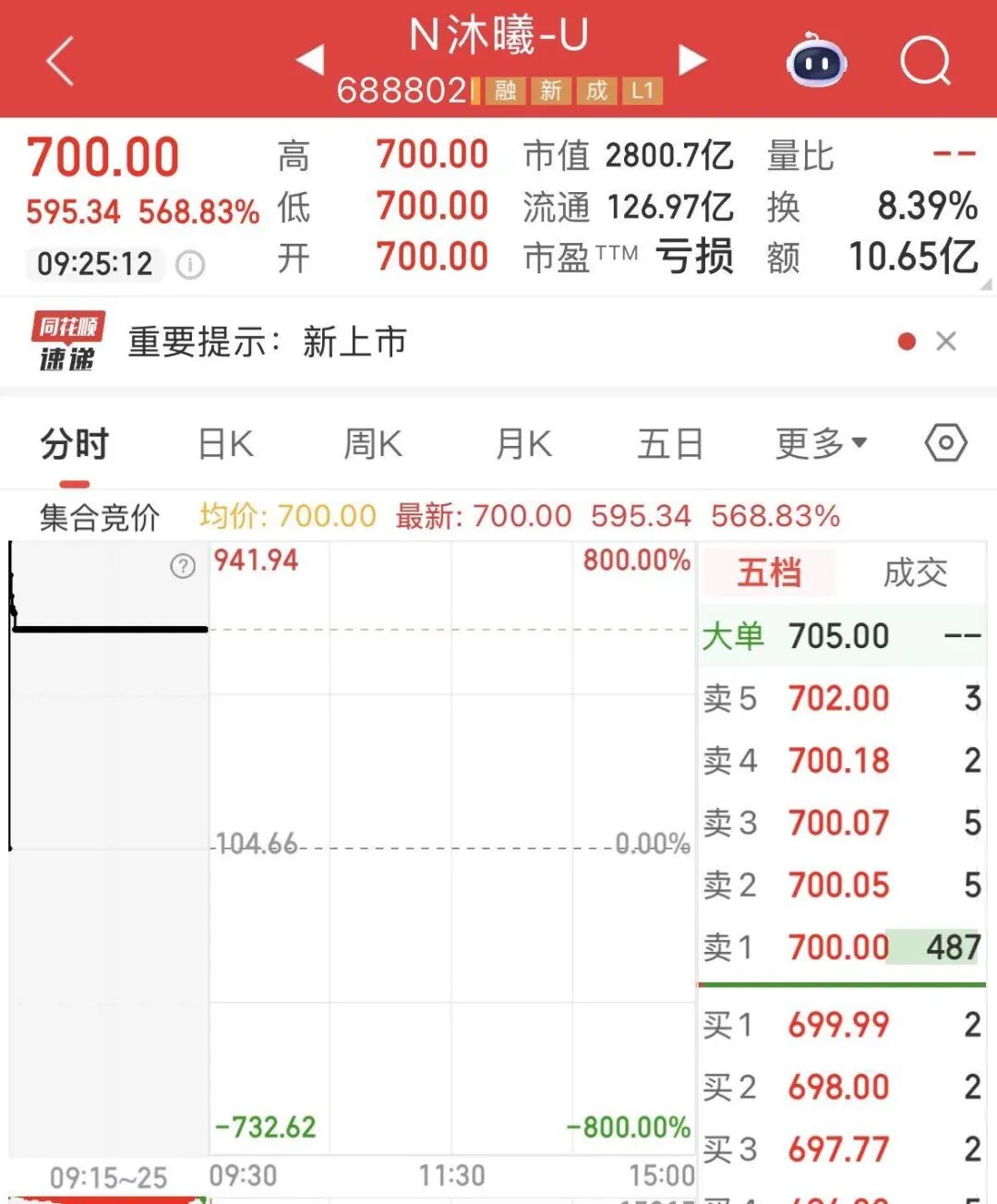This screenshot has height=1204, width=997.
Task: Switch to the next stock
Action: [692, 60]
